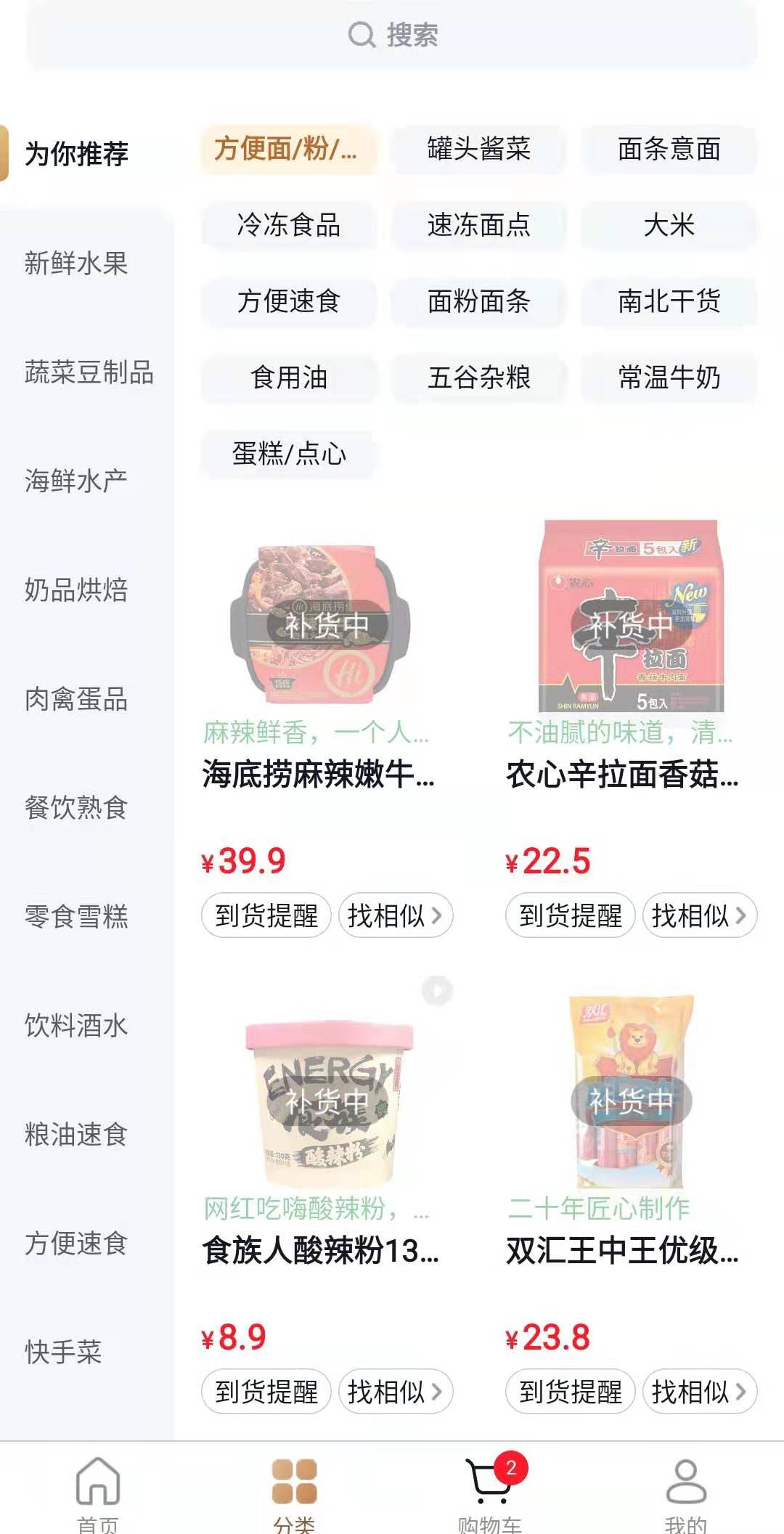Select the 快手菜 category
This screenshot has height=1534, width=784.
tap(64, 1352)
